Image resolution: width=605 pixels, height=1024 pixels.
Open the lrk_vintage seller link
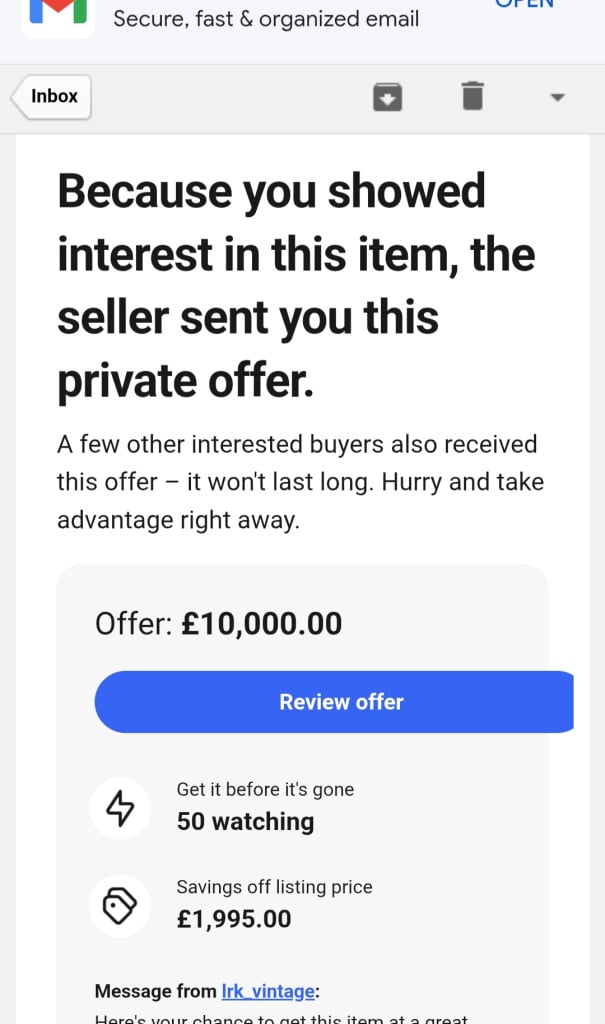click(267, 991)
